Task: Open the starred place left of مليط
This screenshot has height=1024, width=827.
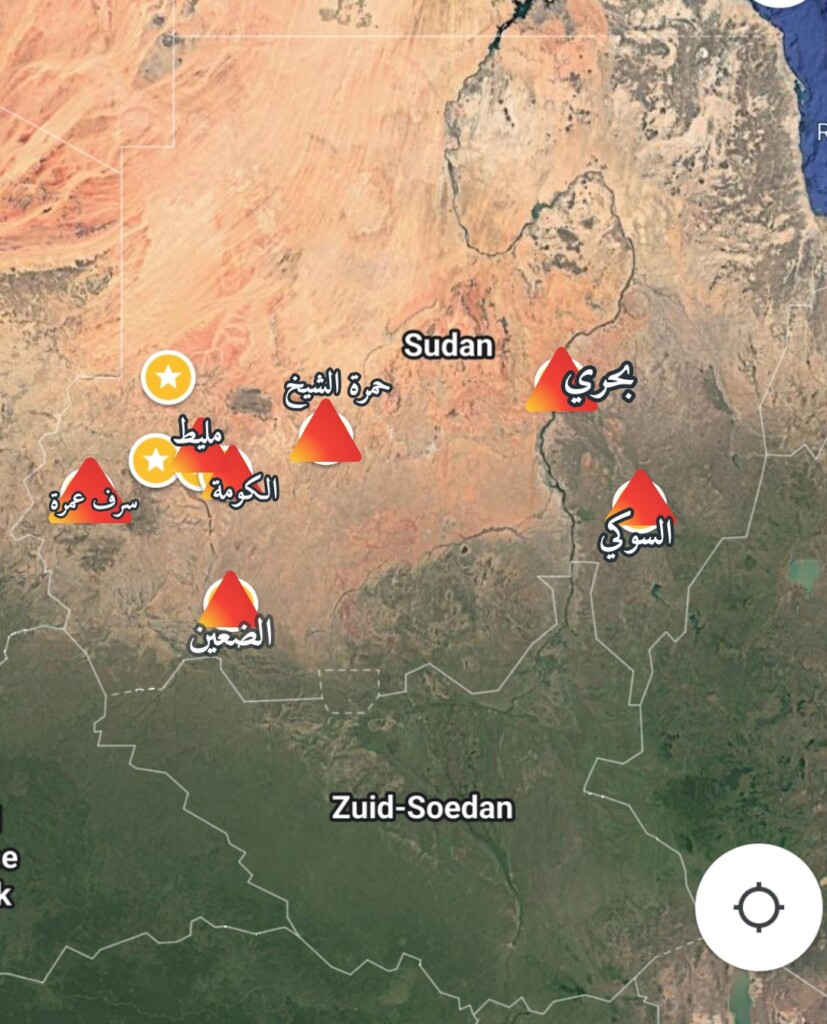Action: coord(153,461)
